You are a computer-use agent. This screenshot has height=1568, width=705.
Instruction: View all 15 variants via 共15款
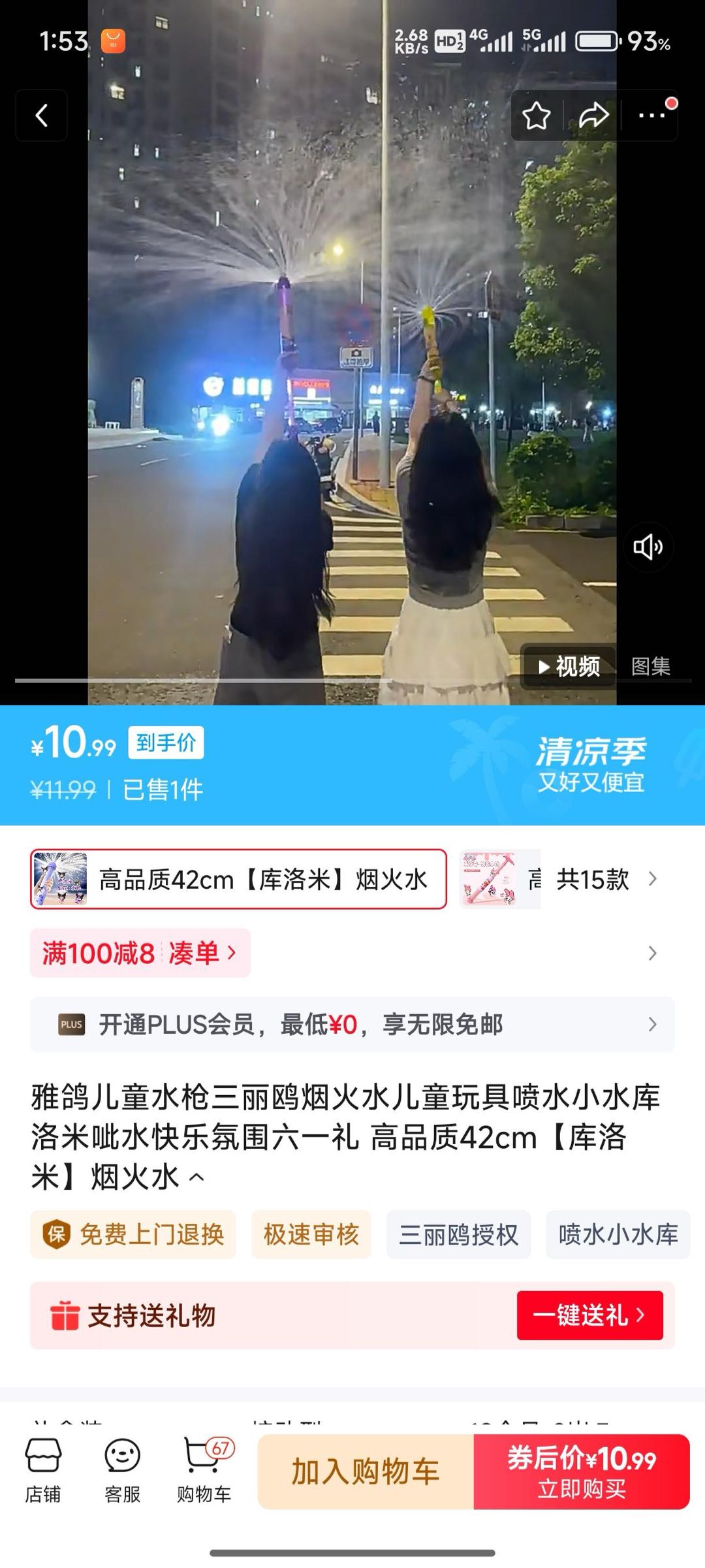tap(604, 879)
